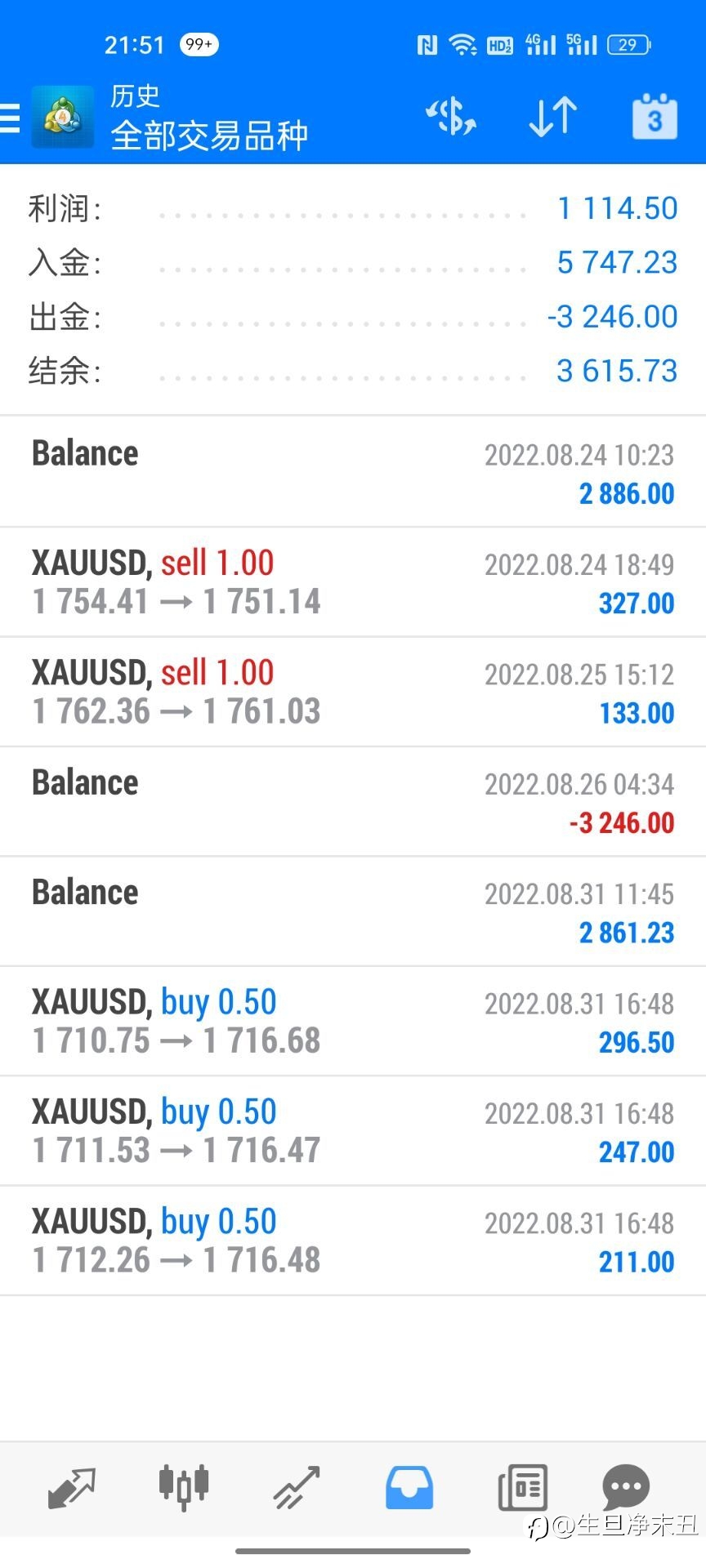The image size is (706, 1568).
Task: Open XAUUSD sell trade with profit 133.00
Action: pos(353,693)
